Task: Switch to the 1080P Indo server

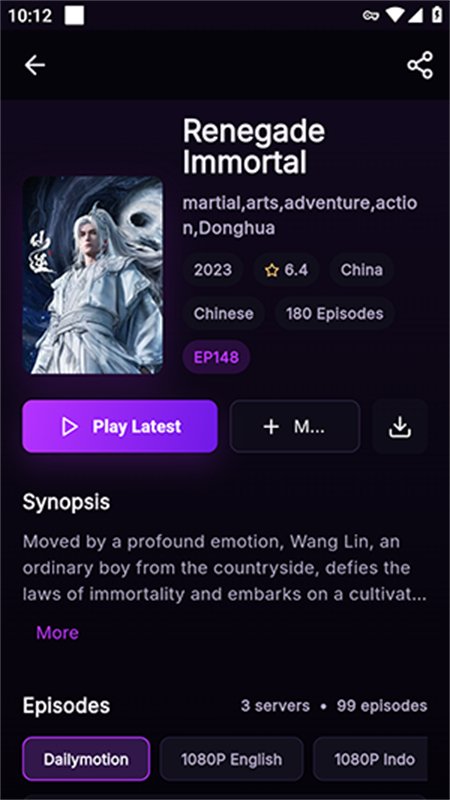Action: (371, 759)
